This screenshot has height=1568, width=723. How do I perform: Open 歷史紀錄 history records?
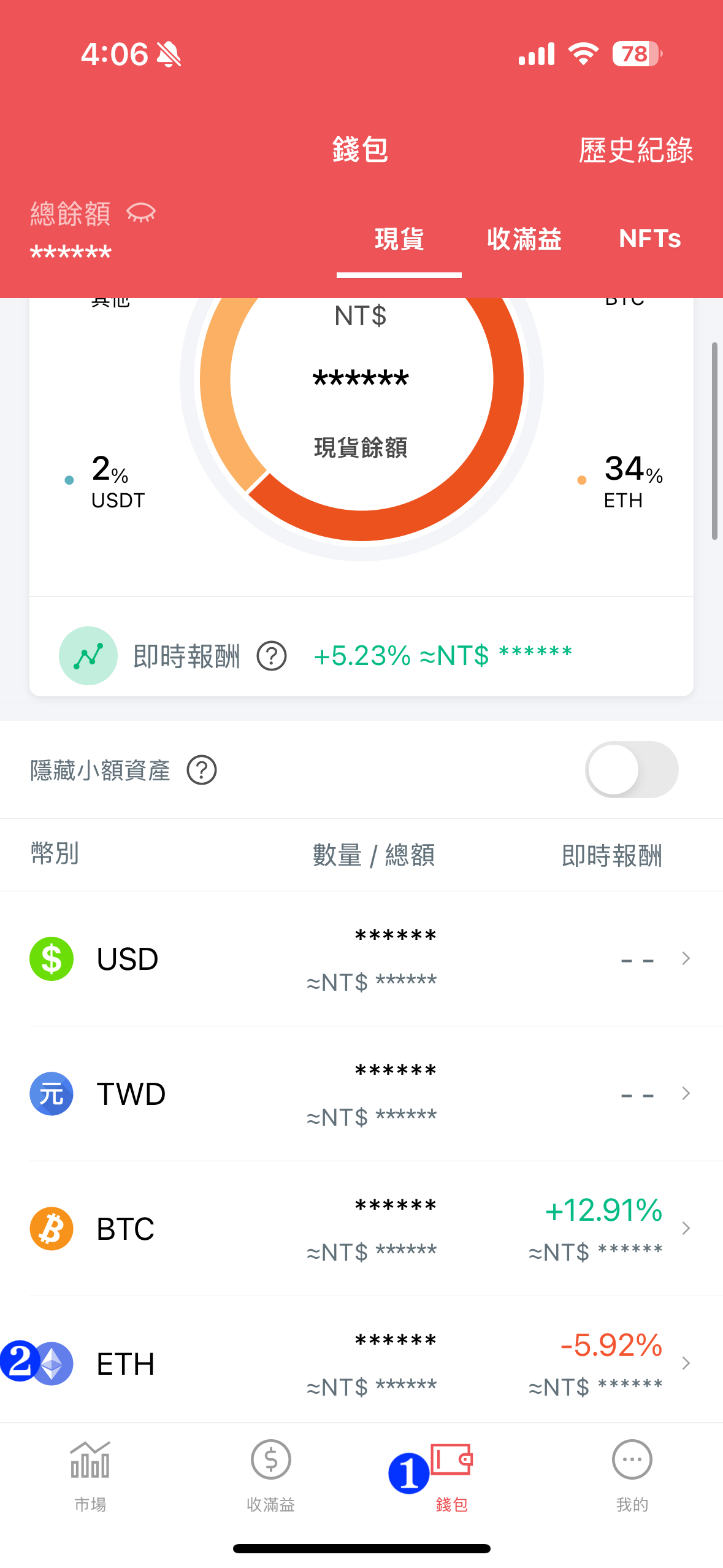tap(635, 150)
